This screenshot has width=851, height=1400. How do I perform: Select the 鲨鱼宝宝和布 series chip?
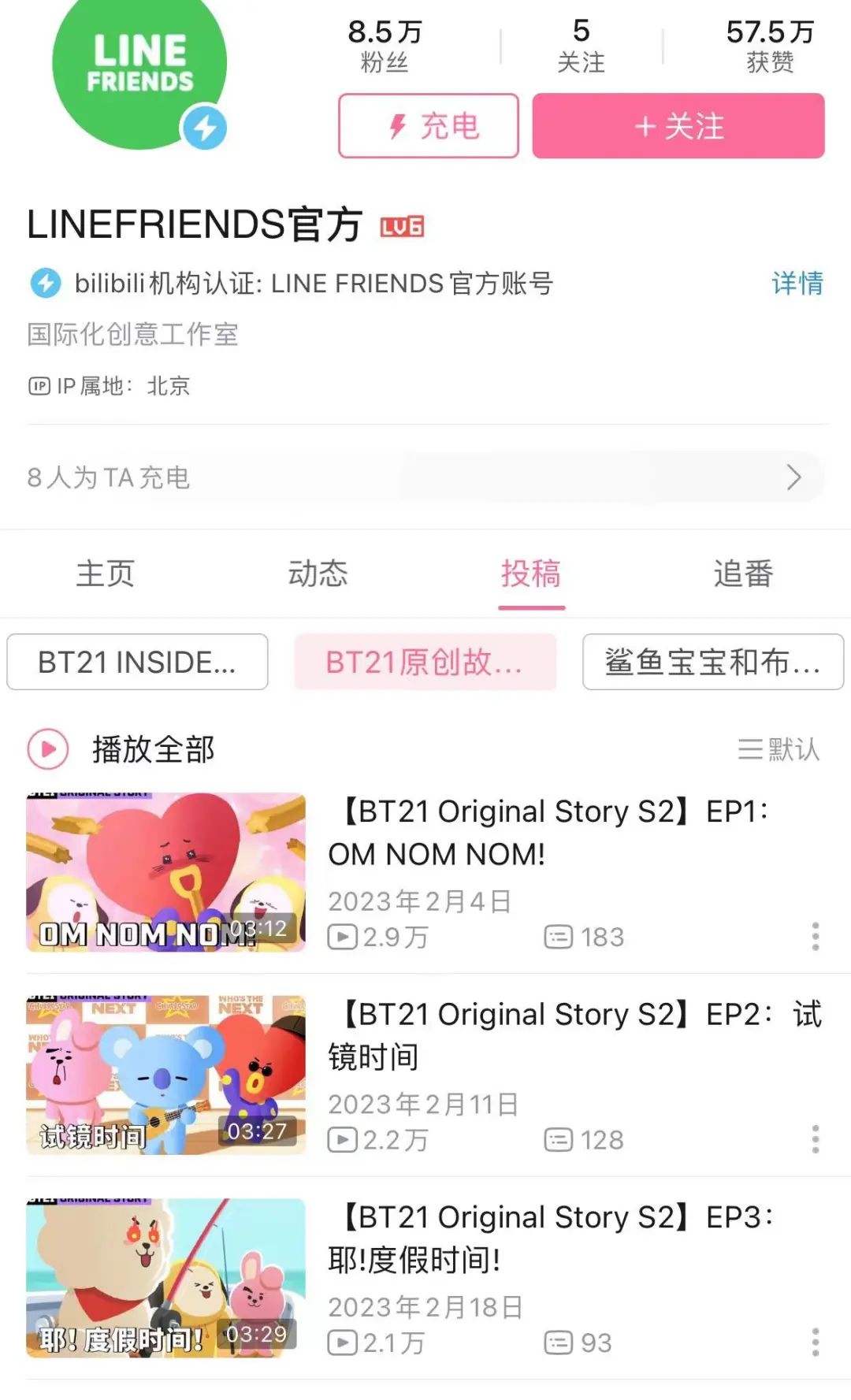pyautogui.click(x=713, y=662)
